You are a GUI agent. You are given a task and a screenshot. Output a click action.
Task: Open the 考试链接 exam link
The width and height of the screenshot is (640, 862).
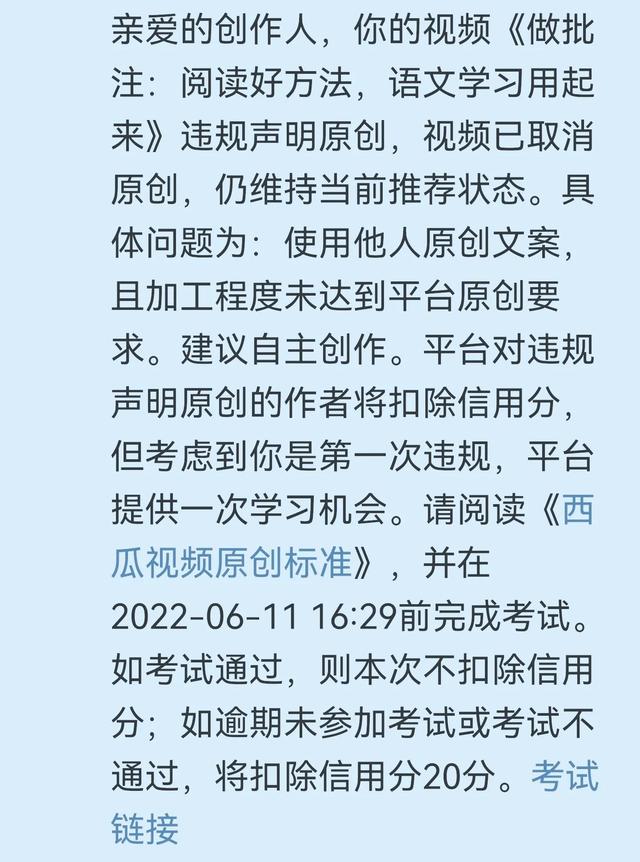tap(564, 775)
